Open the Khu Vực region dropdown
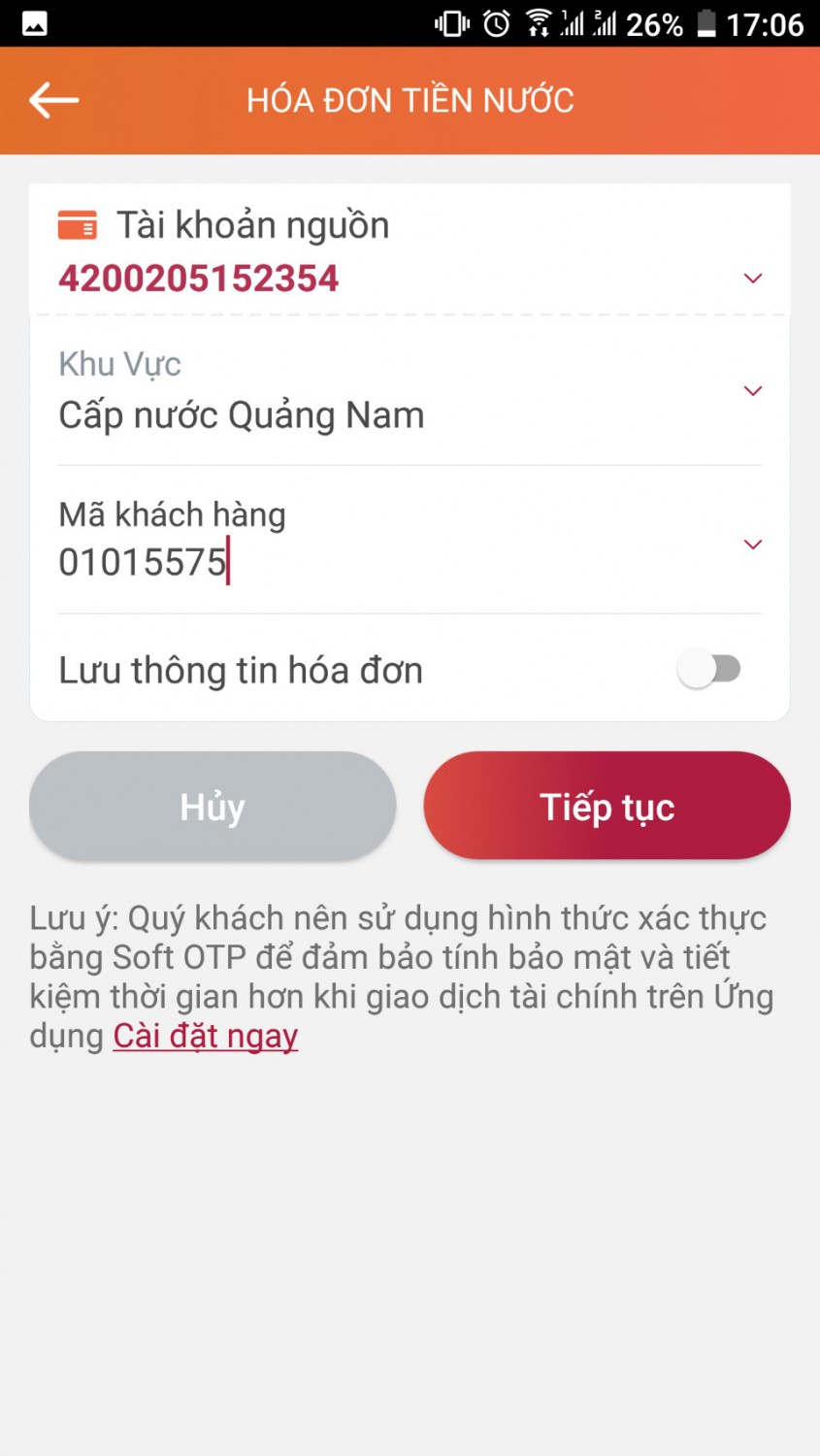The height and width of the screenshot is (1456, 820). click(753, 390)
